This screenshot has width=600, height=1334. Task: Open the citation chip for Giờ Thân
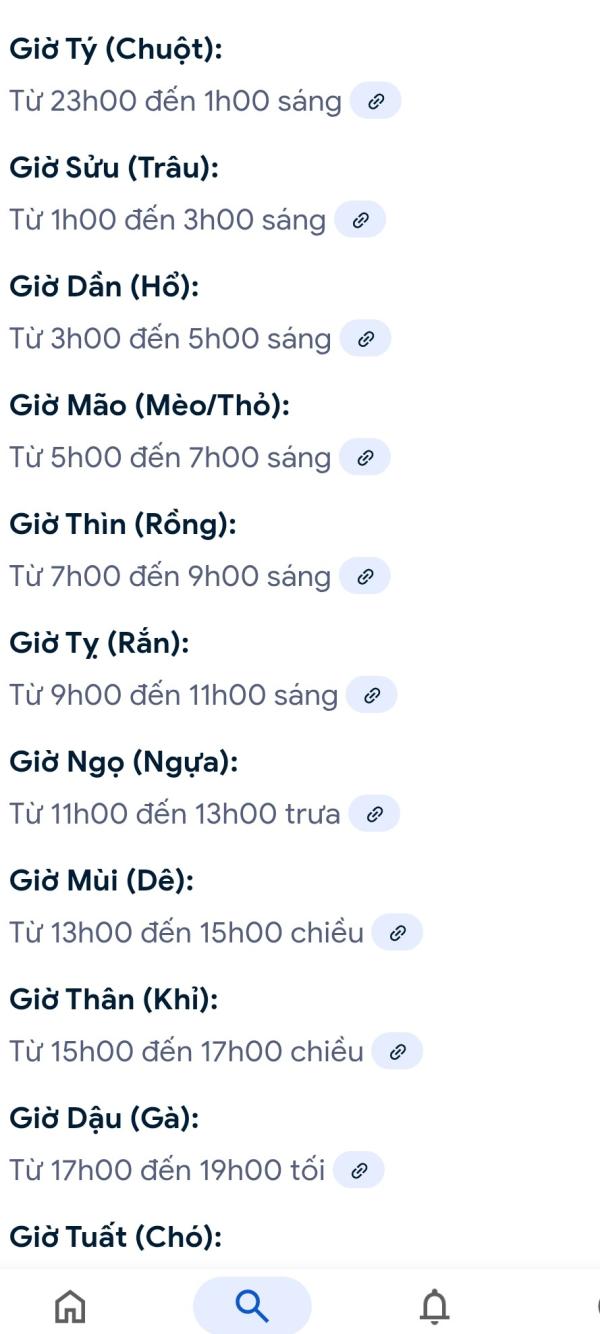397,1052
